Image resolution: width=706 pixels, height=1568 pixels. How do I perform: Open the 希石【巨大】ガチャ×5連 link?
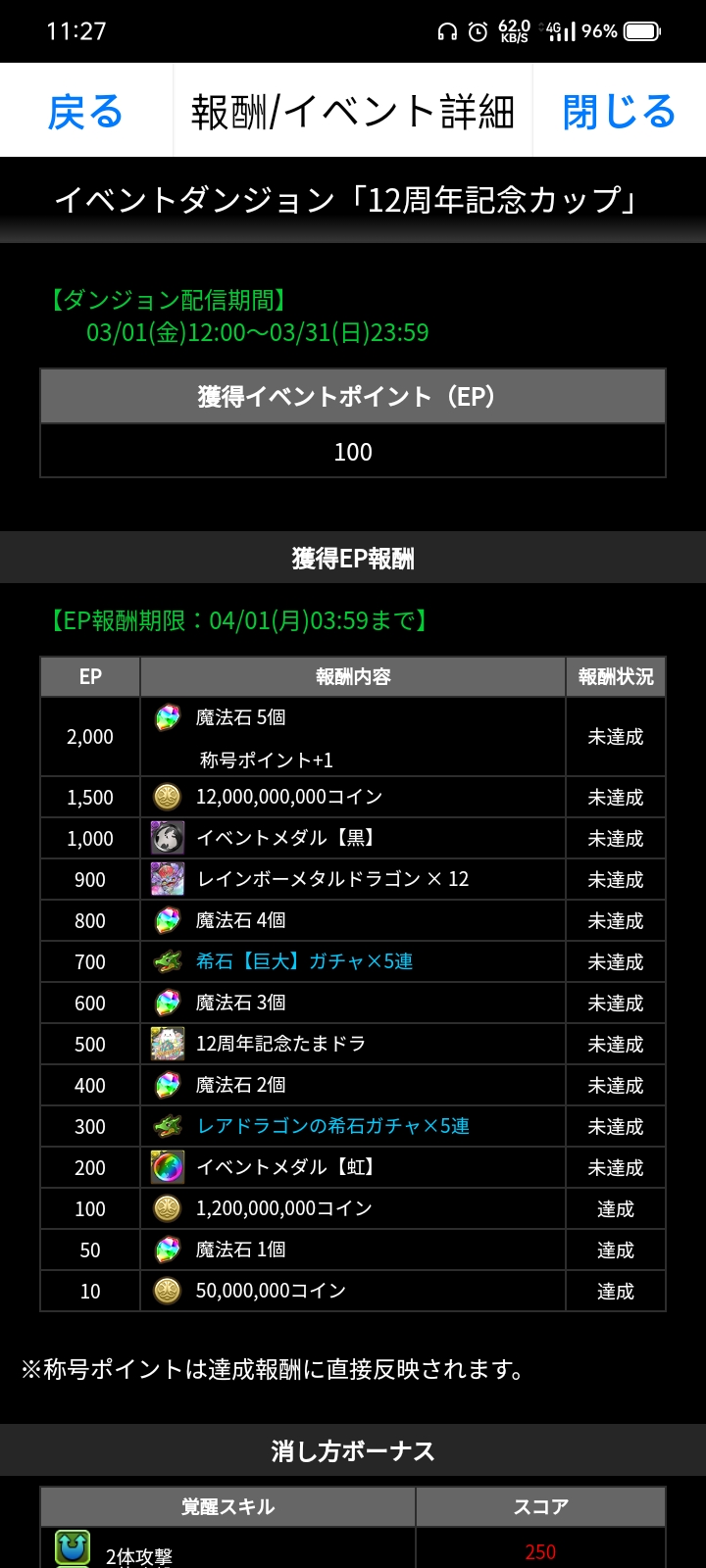[x=304, y=961]
